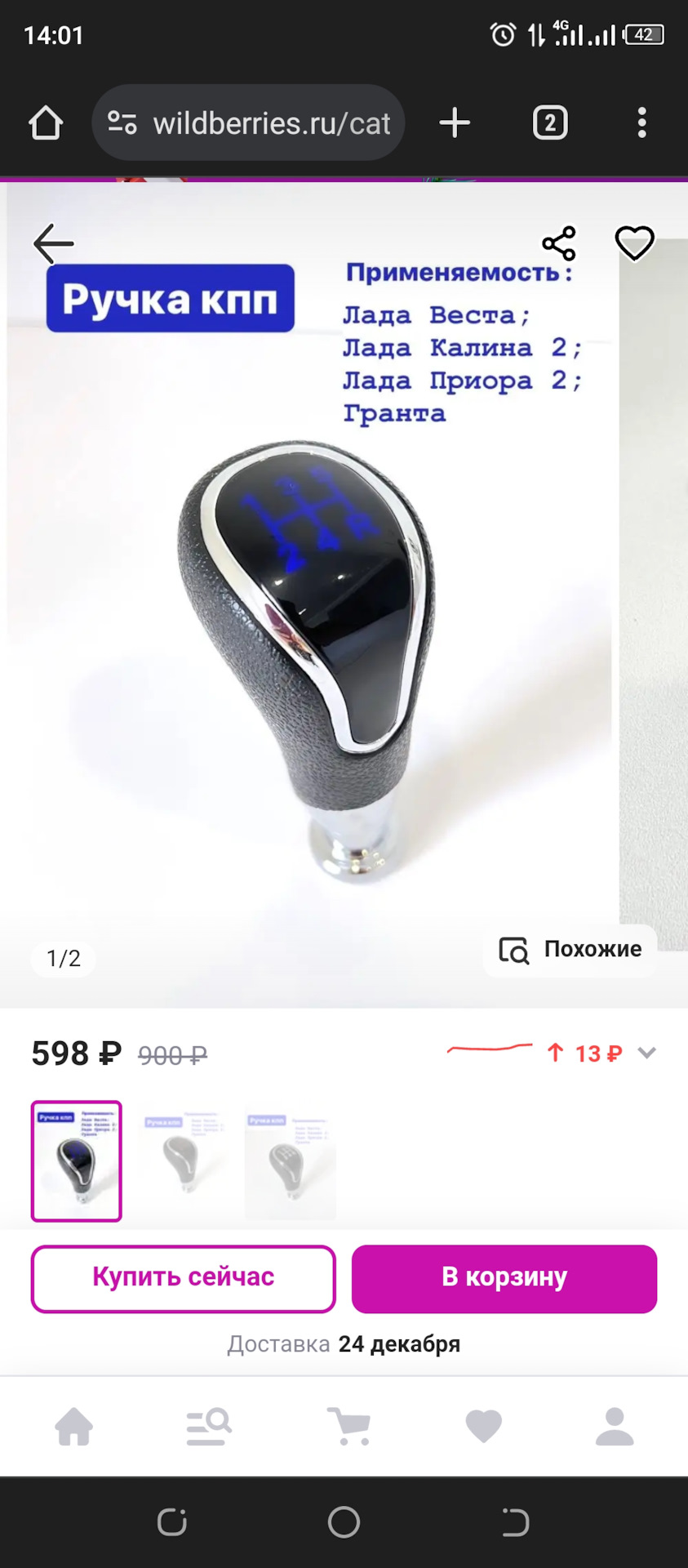The height and width of the screenshot is (1568, 688).
Task: Open a new browser tab
Action: pyautogui.click(x=455, y=123)
